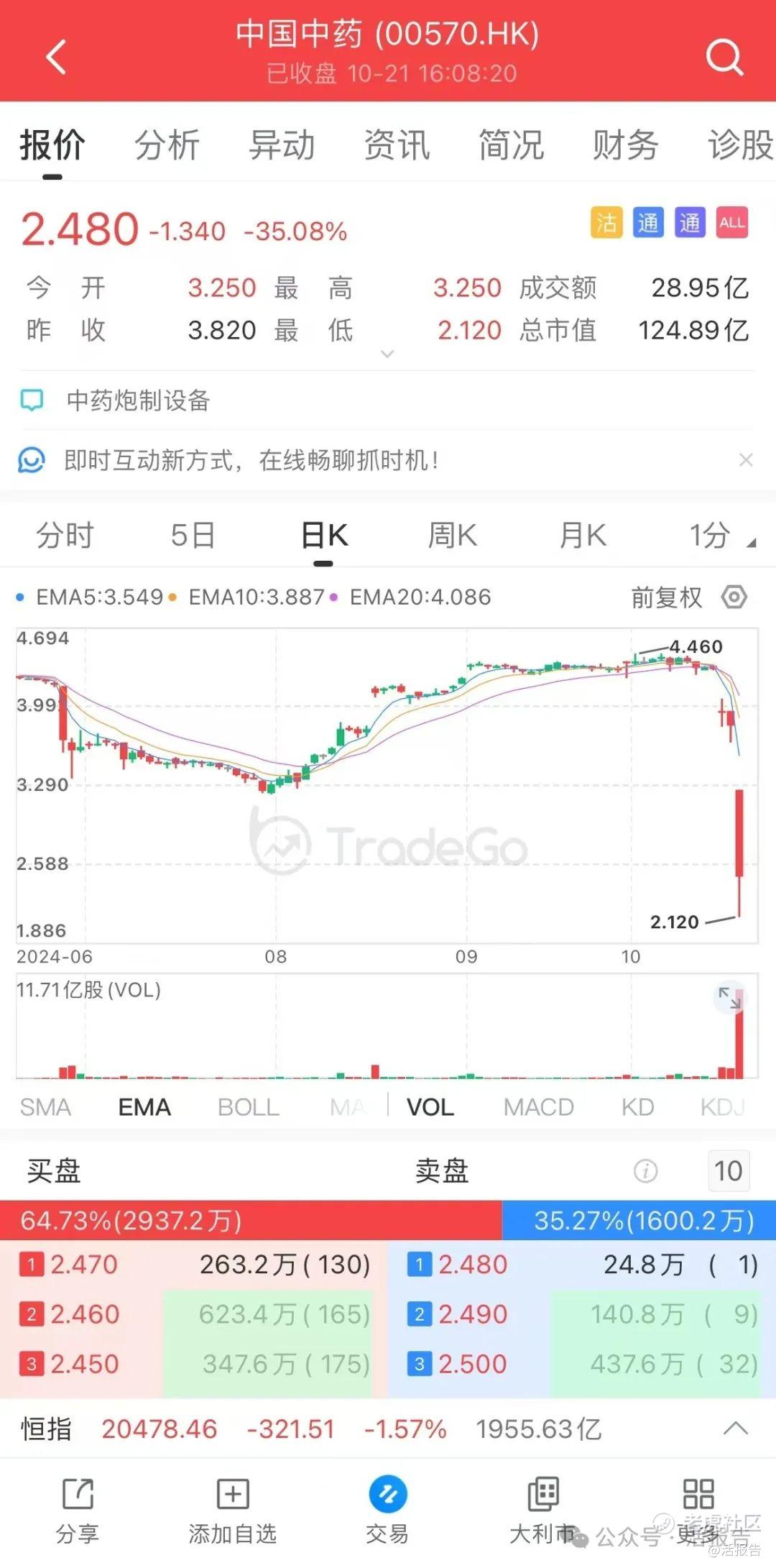This screenshot has width=776, height=1568.
Task: Collapse the 恒指 index panel
Action: point(734,1430)
